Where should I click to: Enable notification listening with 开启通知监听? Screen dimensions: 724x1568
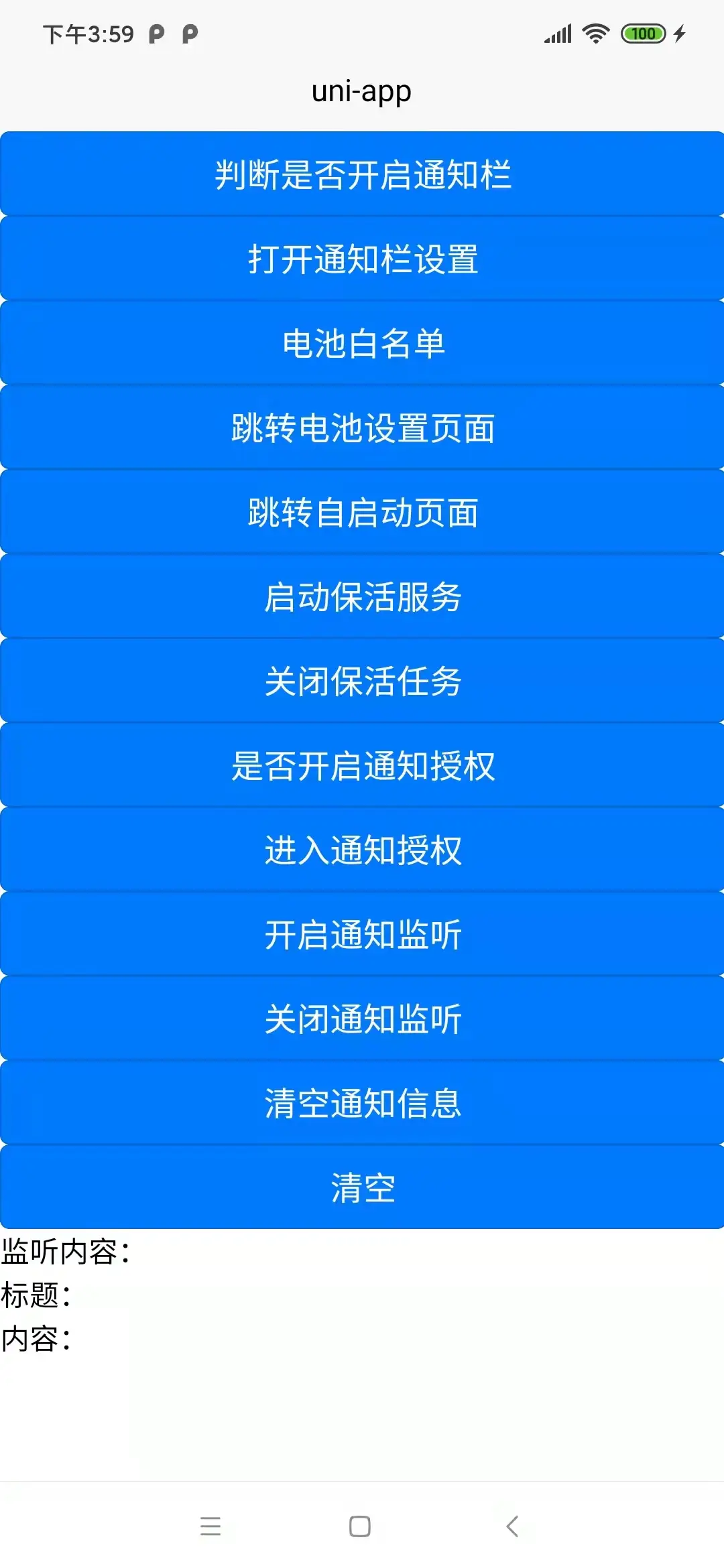pyautogui.click(x=362, y=934)
